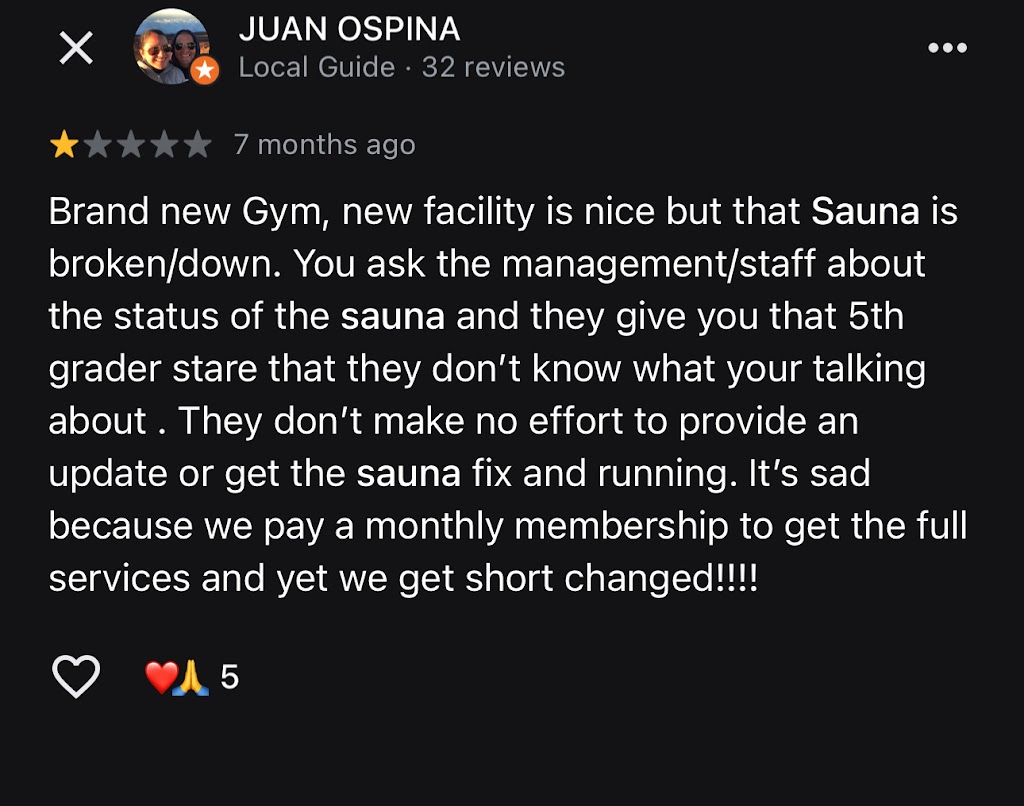
Task: Like this review with the heart
Action: (76, 677)
